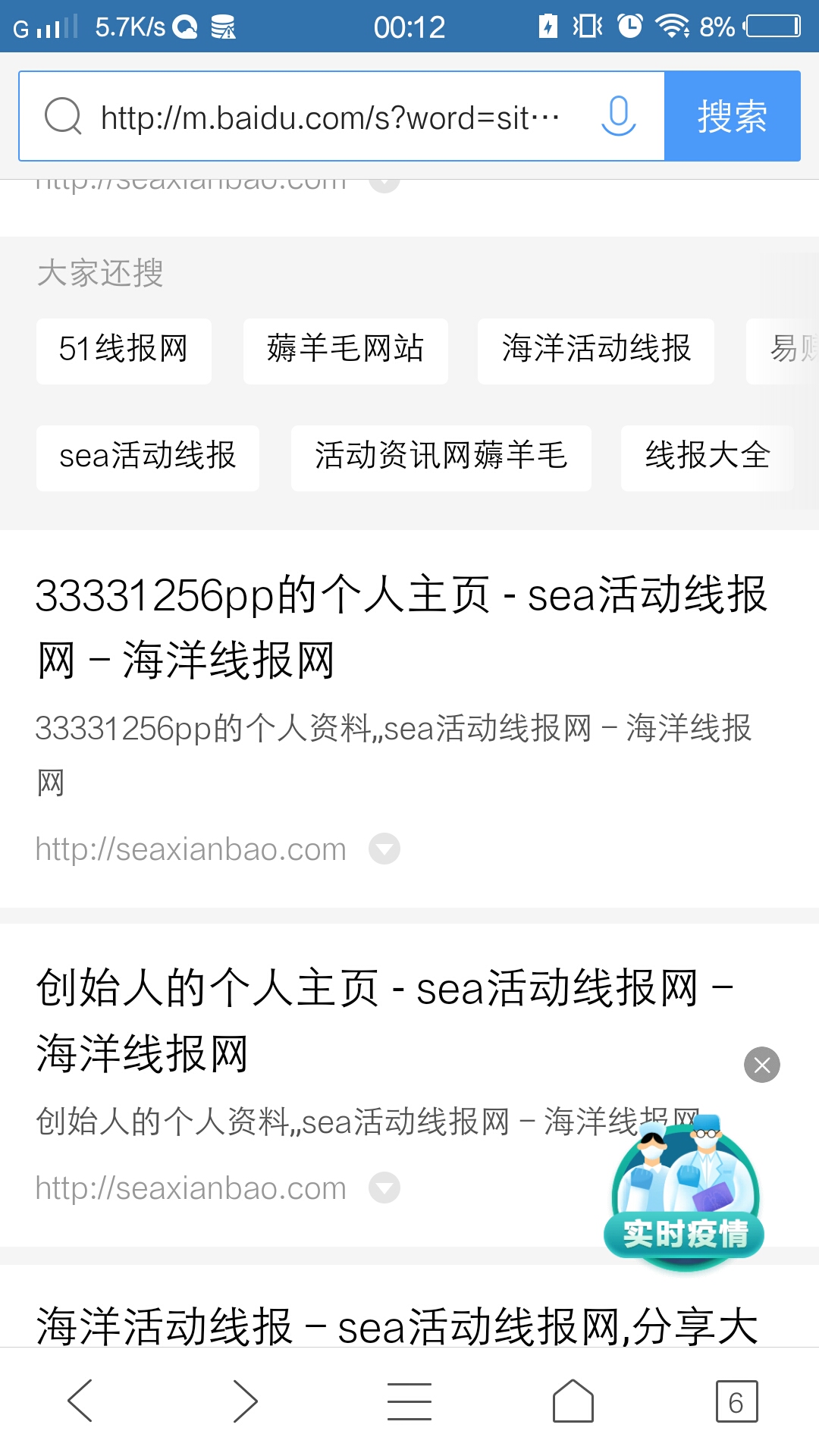Select the 薅羊毛网站 suggestion chip

point(345,350)
